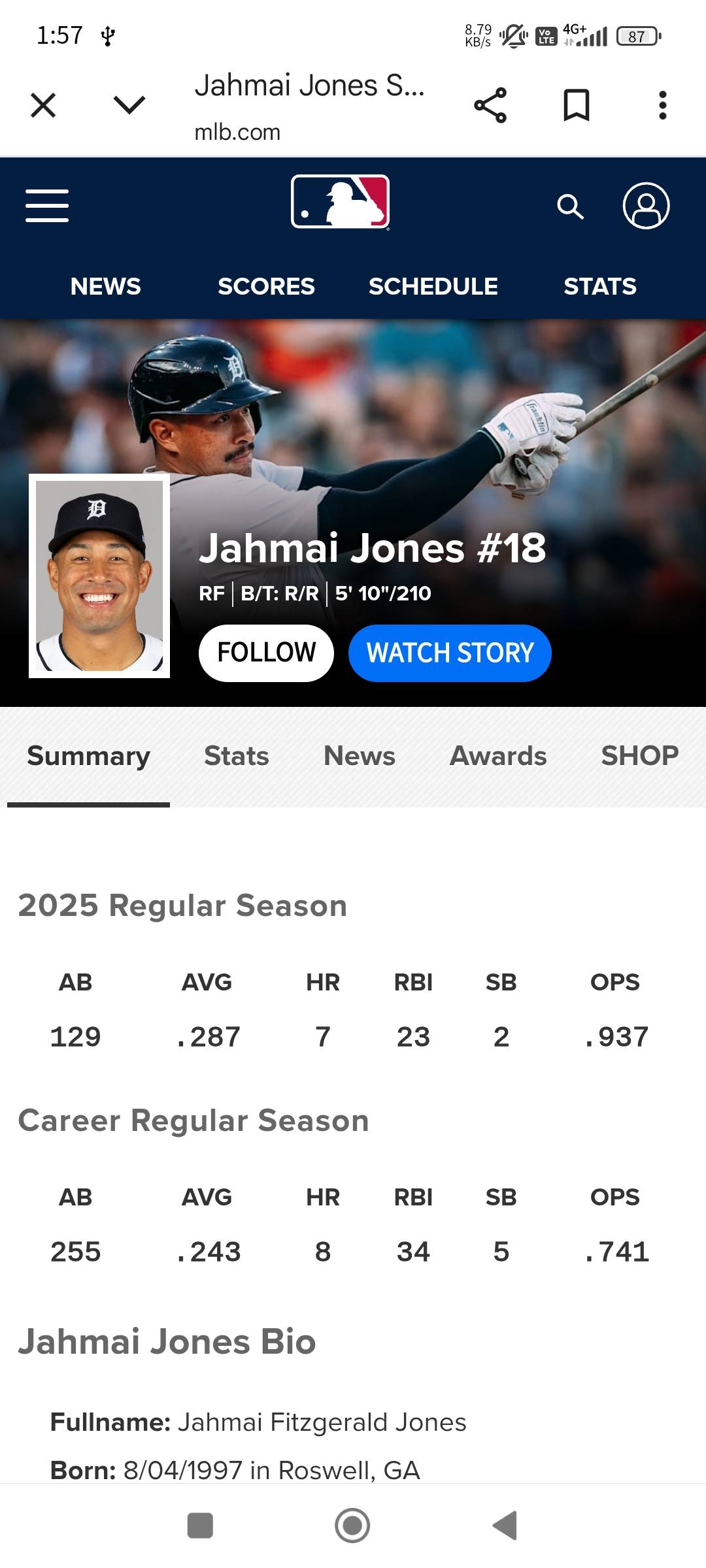Screen dimensions: 706x1568
Task: Go to MLB home via logo
Action: (340, 202)
